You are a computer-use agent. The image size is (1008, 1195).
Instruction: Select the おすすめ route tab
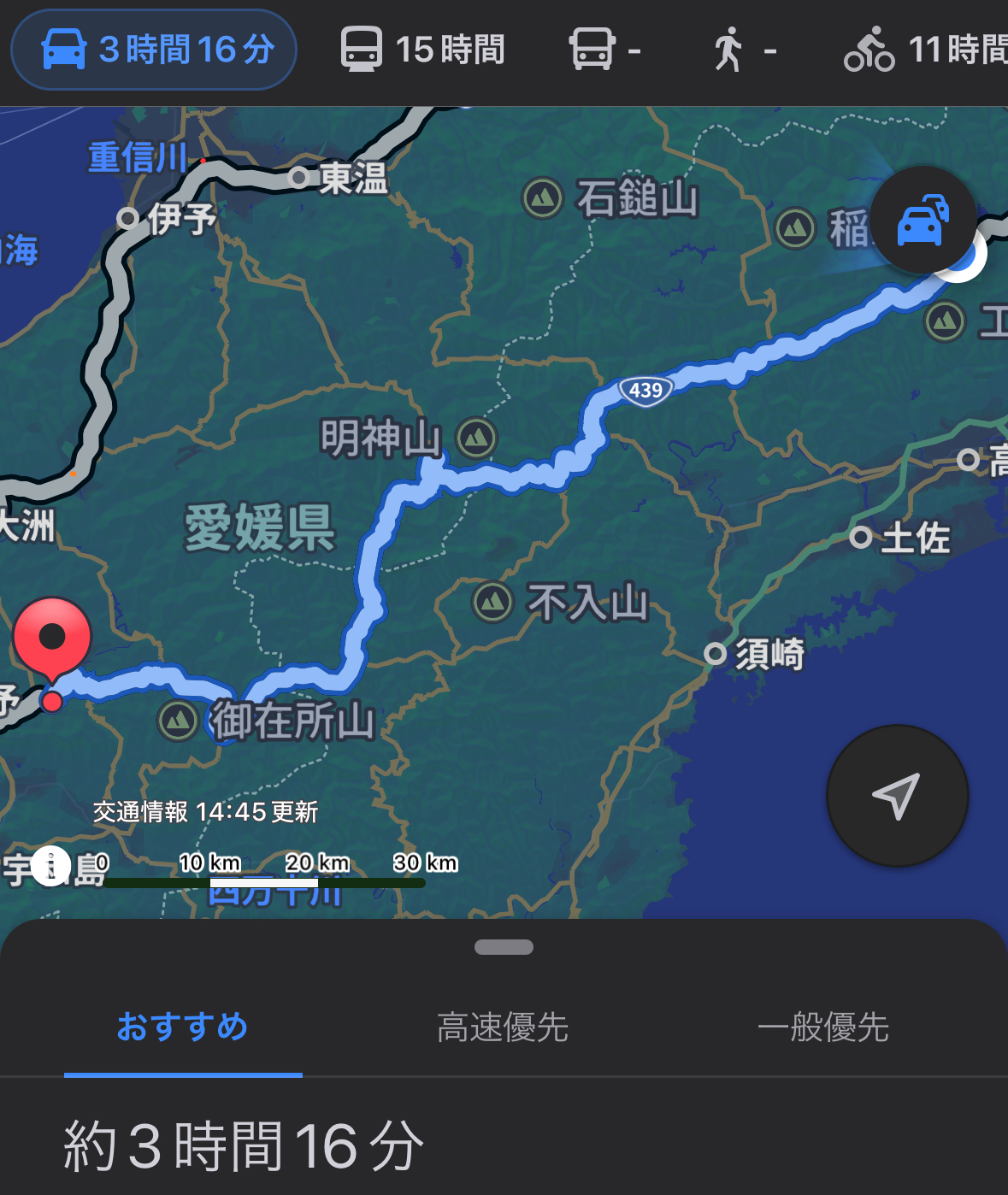click(182, 1027)
